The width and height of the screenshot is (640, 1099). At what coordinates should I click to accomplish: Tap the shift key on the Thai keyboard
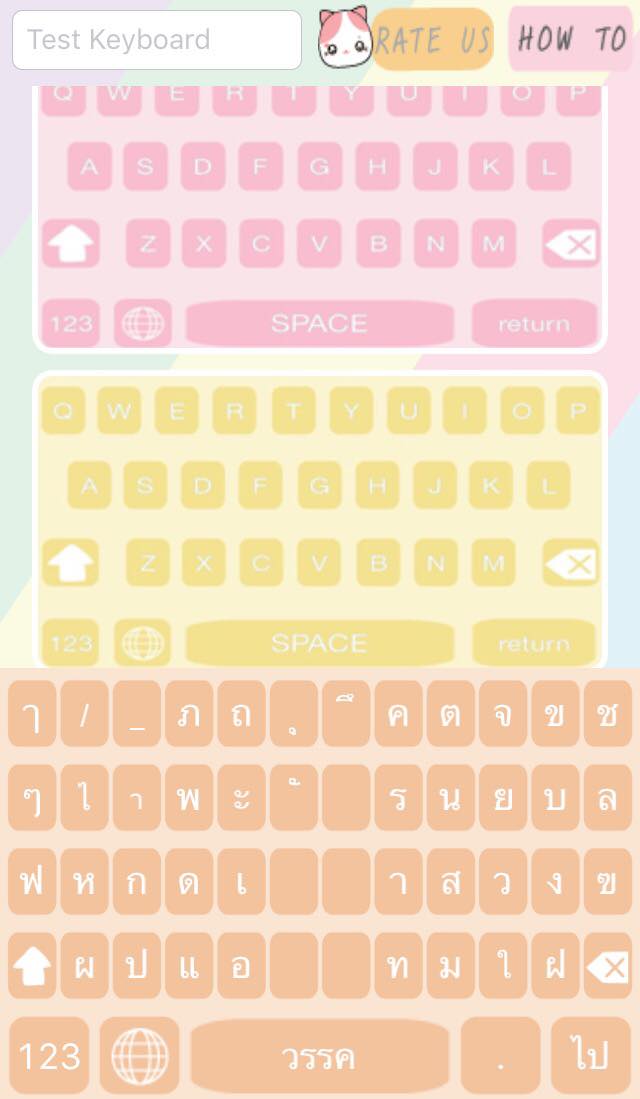tap(32, 966)
